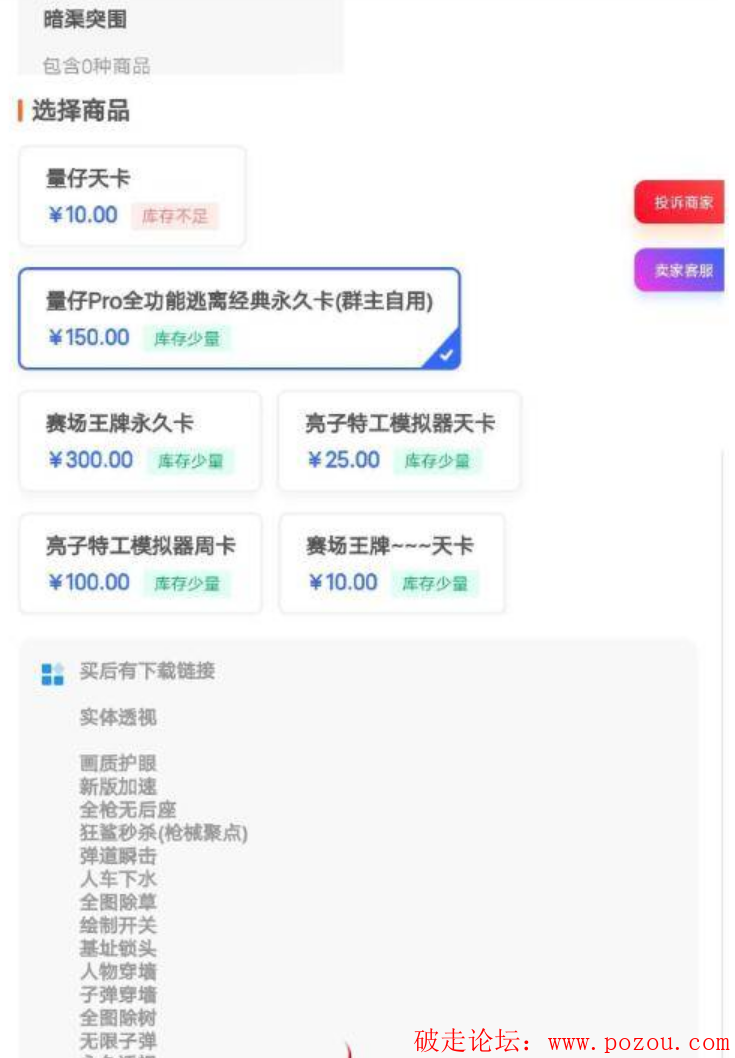735x1058 pixels.
Task: Contact 卖家客服 seller support
Action: click(681, 270)
